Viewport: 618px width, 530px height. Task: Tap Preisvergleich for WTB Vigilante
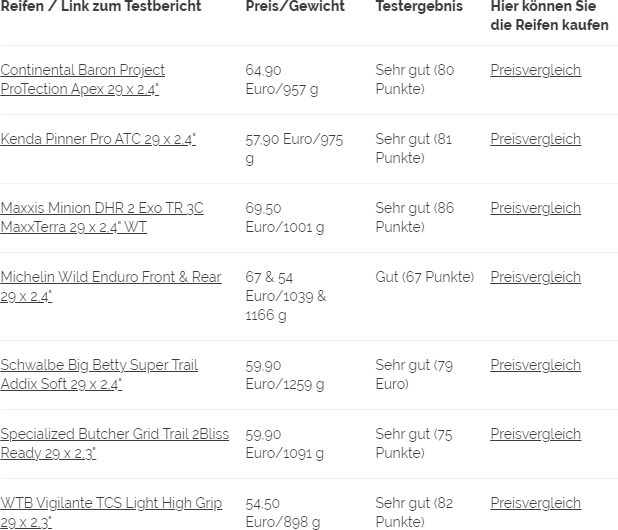click(535, 503)
